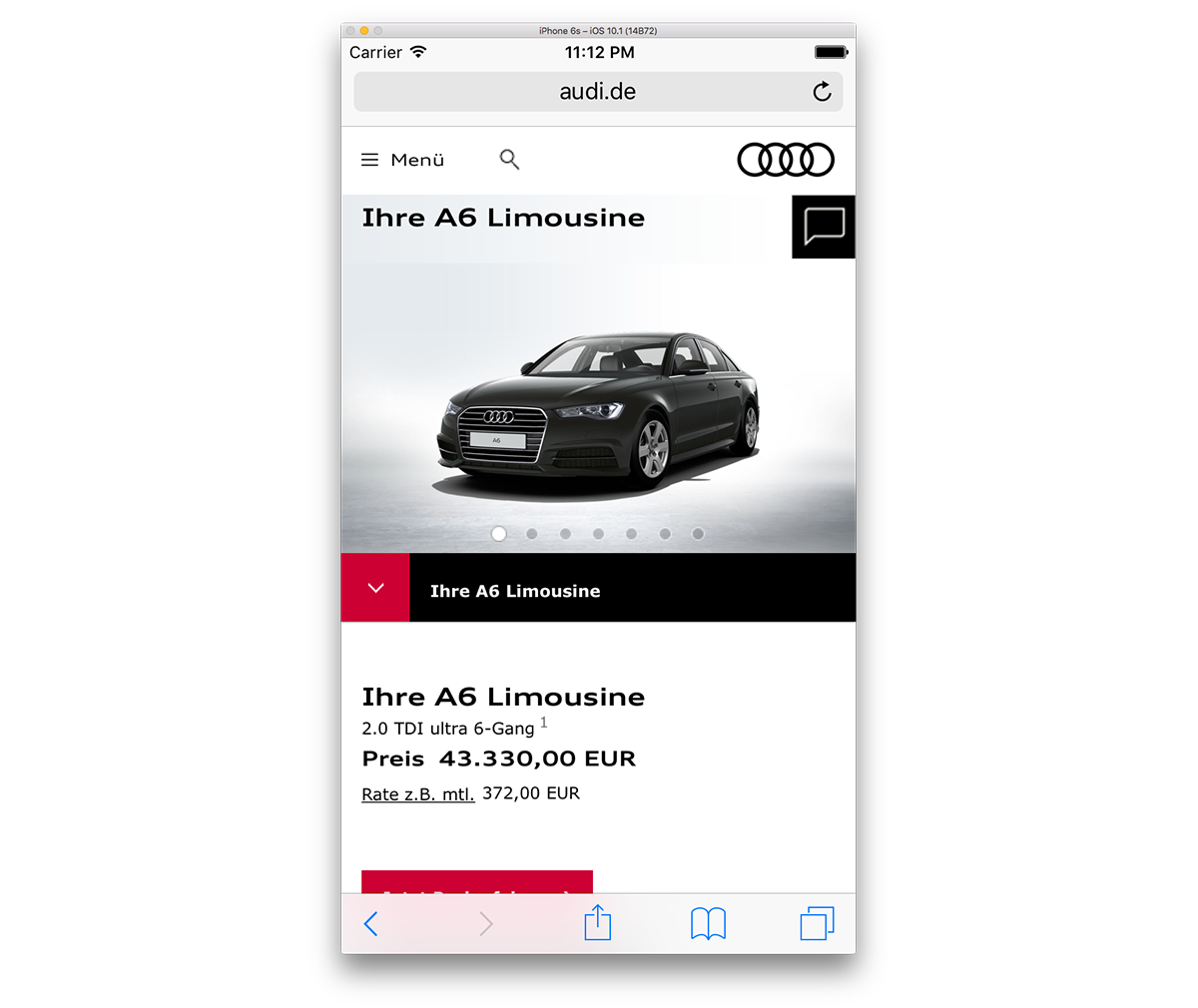
Task: Share this page
Action: [597, 922]
